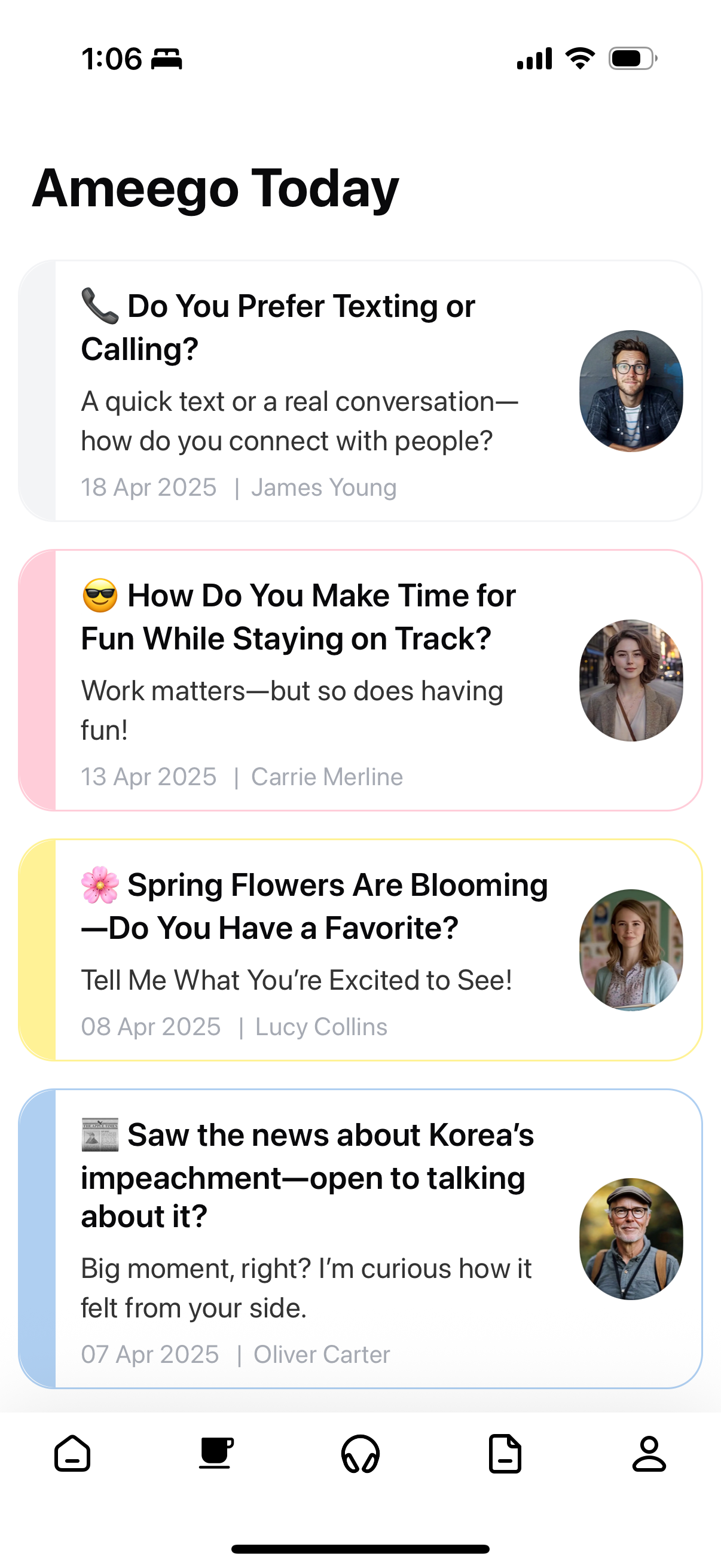This screenshot has width=721, height=1568.
Task: Open the Korea's impeachment news card
Action: (x=360, y=1238)
